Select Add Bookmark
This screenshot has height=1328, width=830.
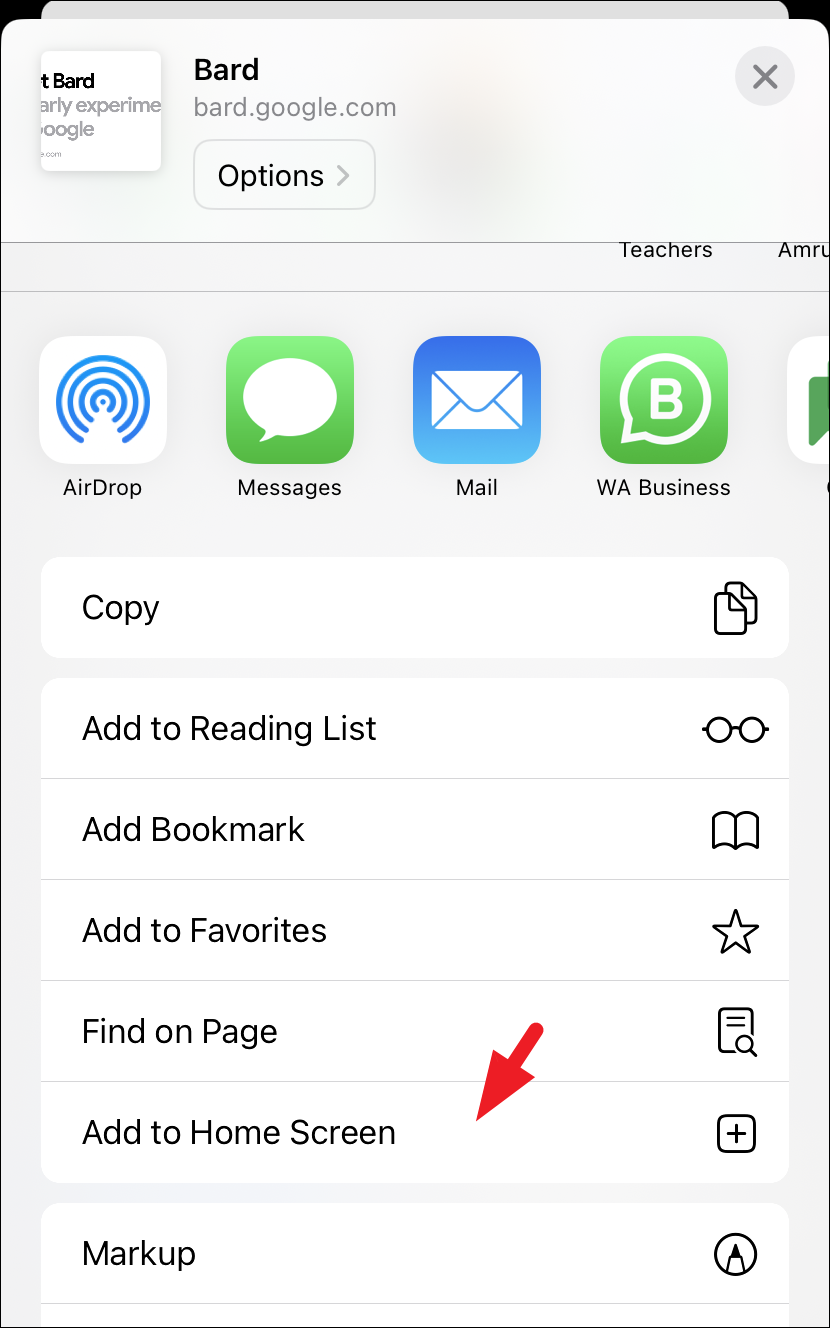click(x=414, y=830)
